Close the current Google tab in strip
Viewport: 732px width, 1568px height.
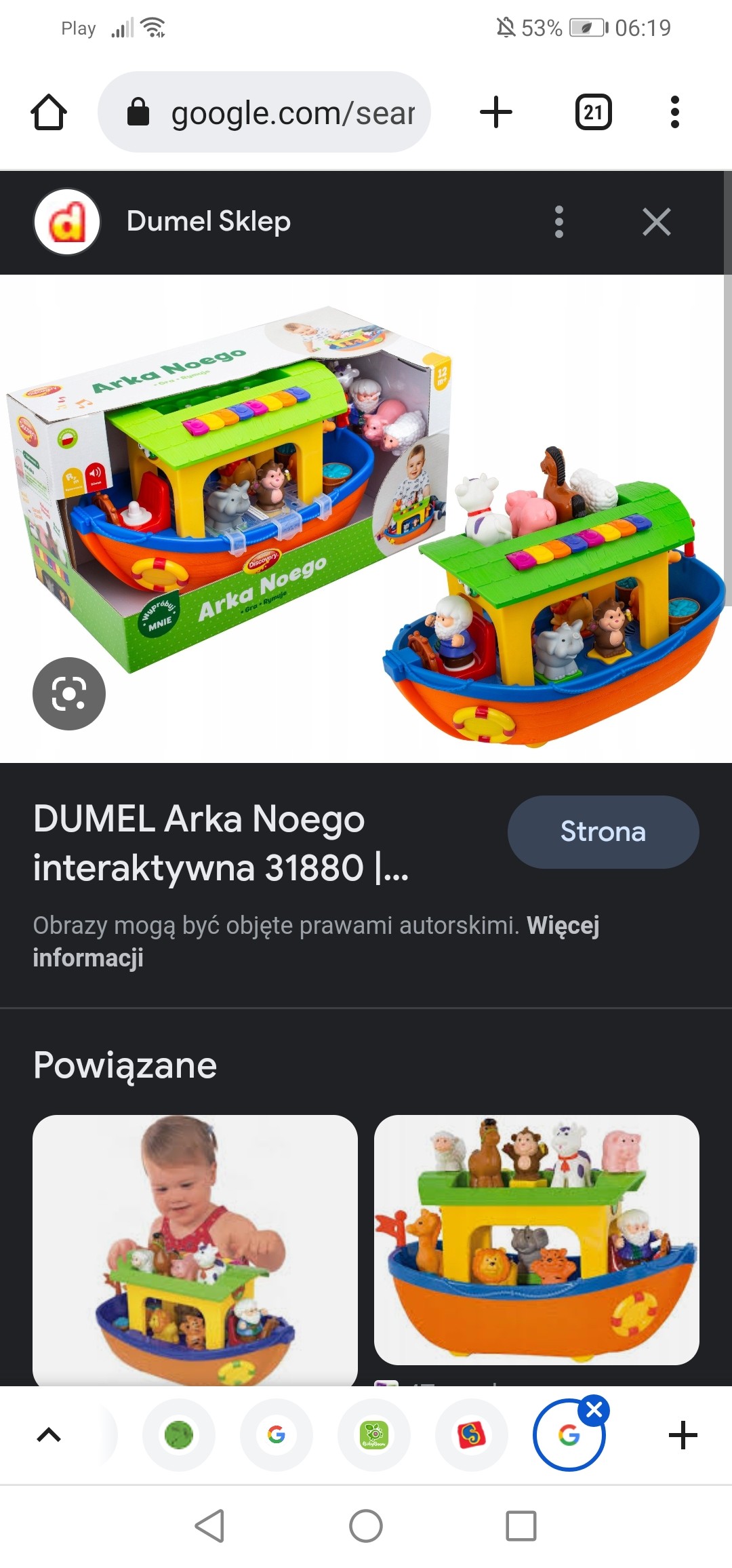[x=594, y=1411]
